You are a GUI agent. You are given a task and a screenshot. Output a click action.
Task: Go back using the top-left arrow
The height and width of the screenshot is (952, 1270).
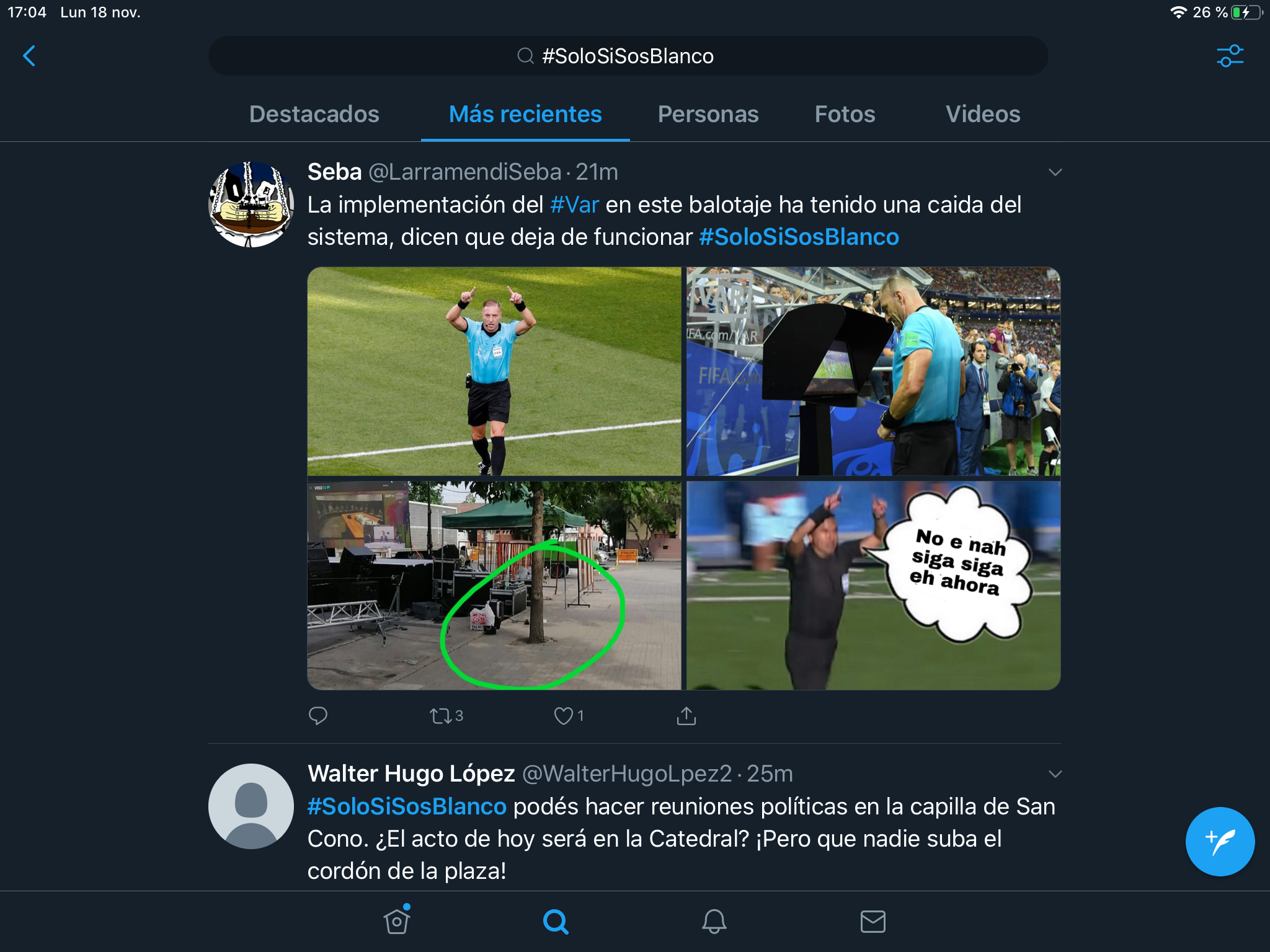[x=29, y=56]
